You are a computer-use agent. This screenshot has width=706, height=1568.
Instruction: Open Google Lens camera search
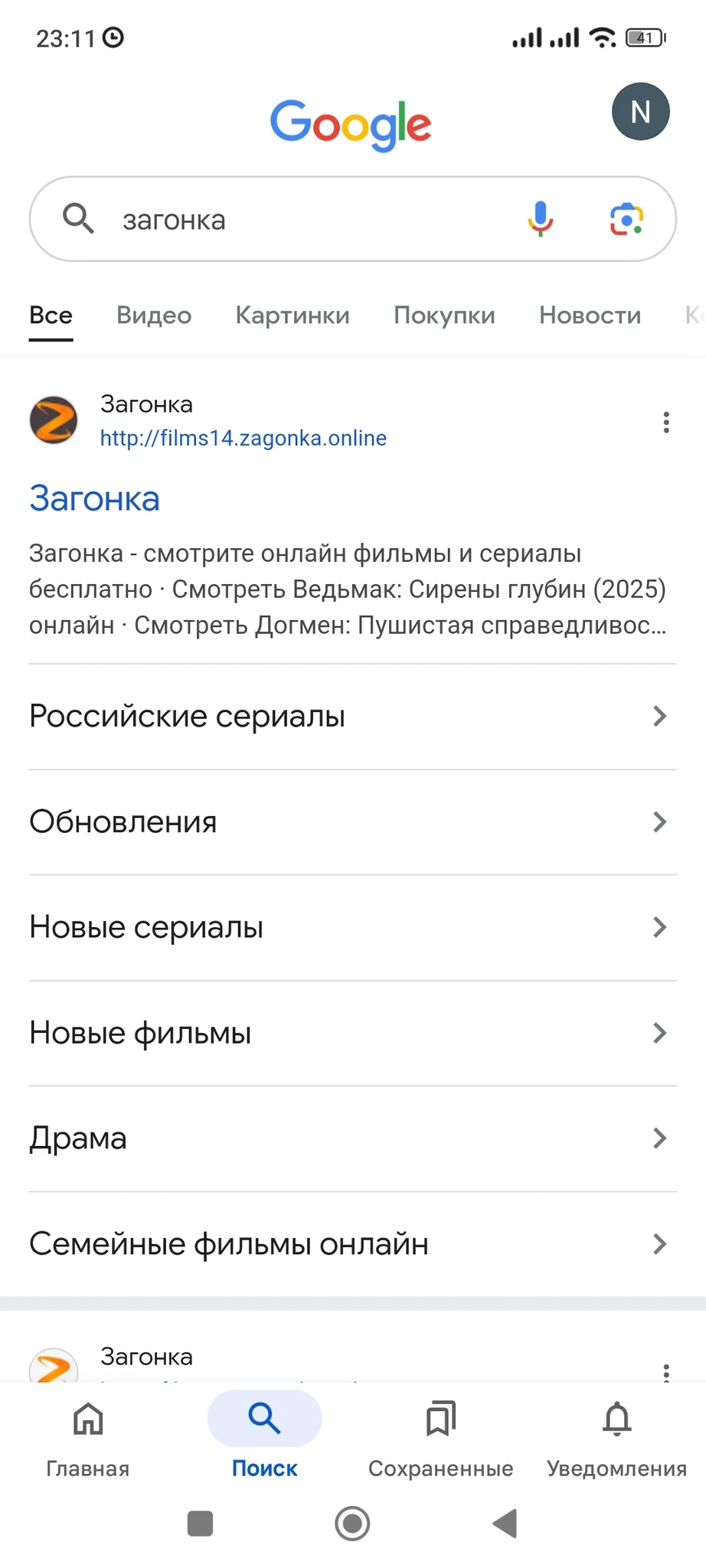[626, 220]
